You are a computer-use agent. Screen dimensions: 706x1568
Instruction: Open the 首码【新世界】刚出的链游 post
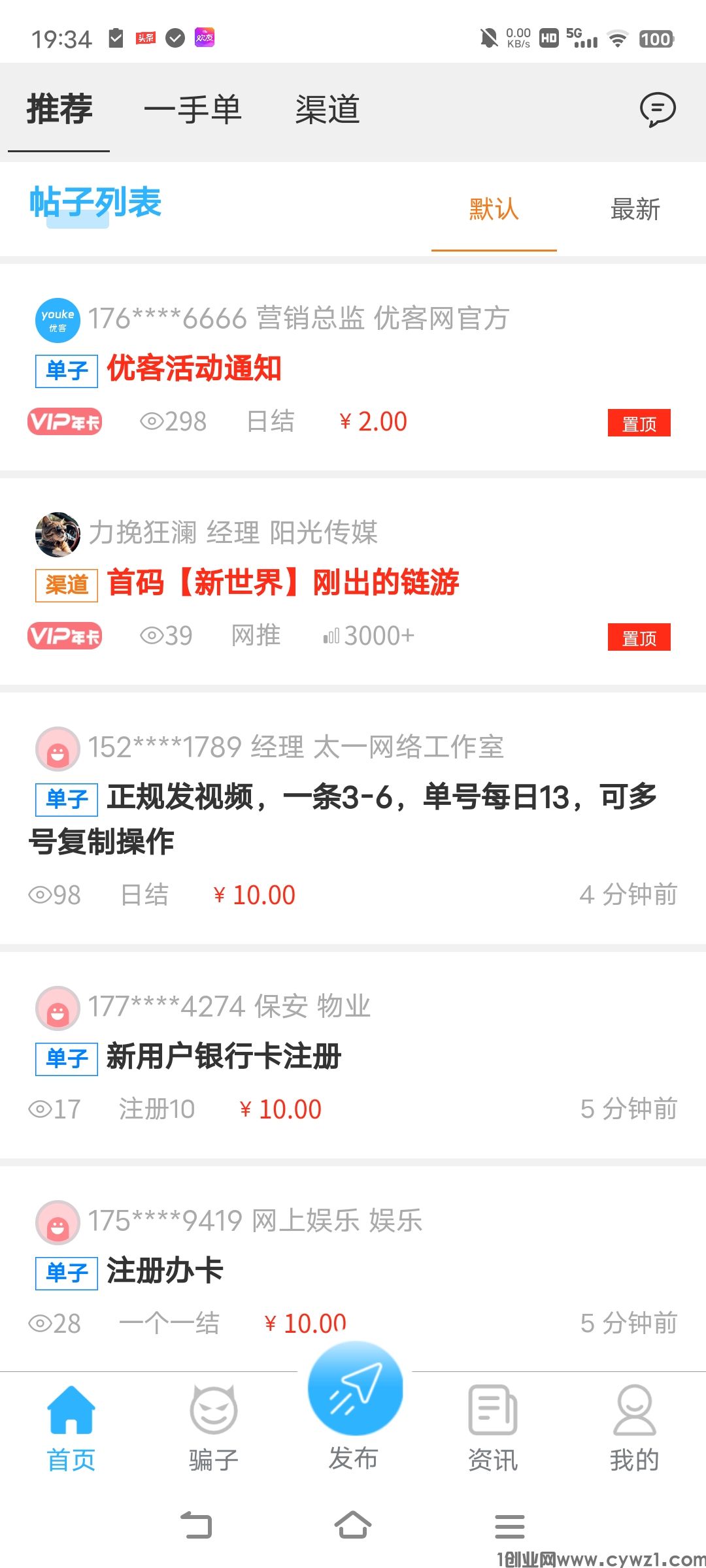click(x=282, y=582)
